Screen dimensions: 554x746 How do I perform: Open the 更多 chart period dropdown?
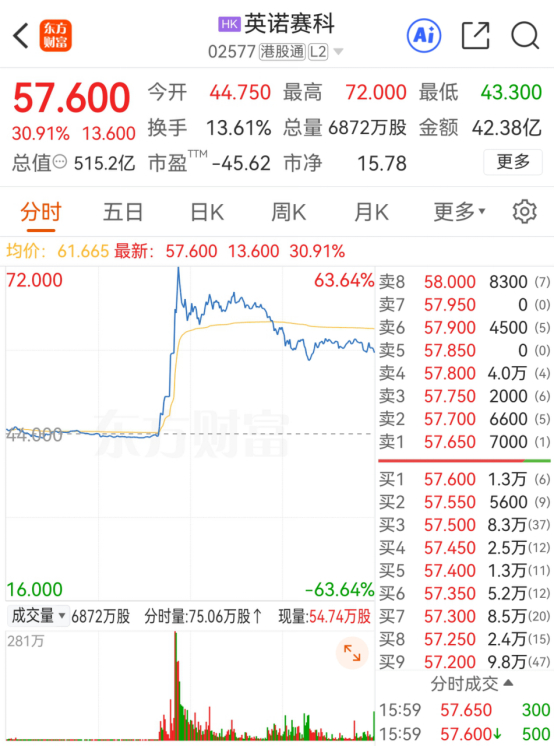click(459, 212)
